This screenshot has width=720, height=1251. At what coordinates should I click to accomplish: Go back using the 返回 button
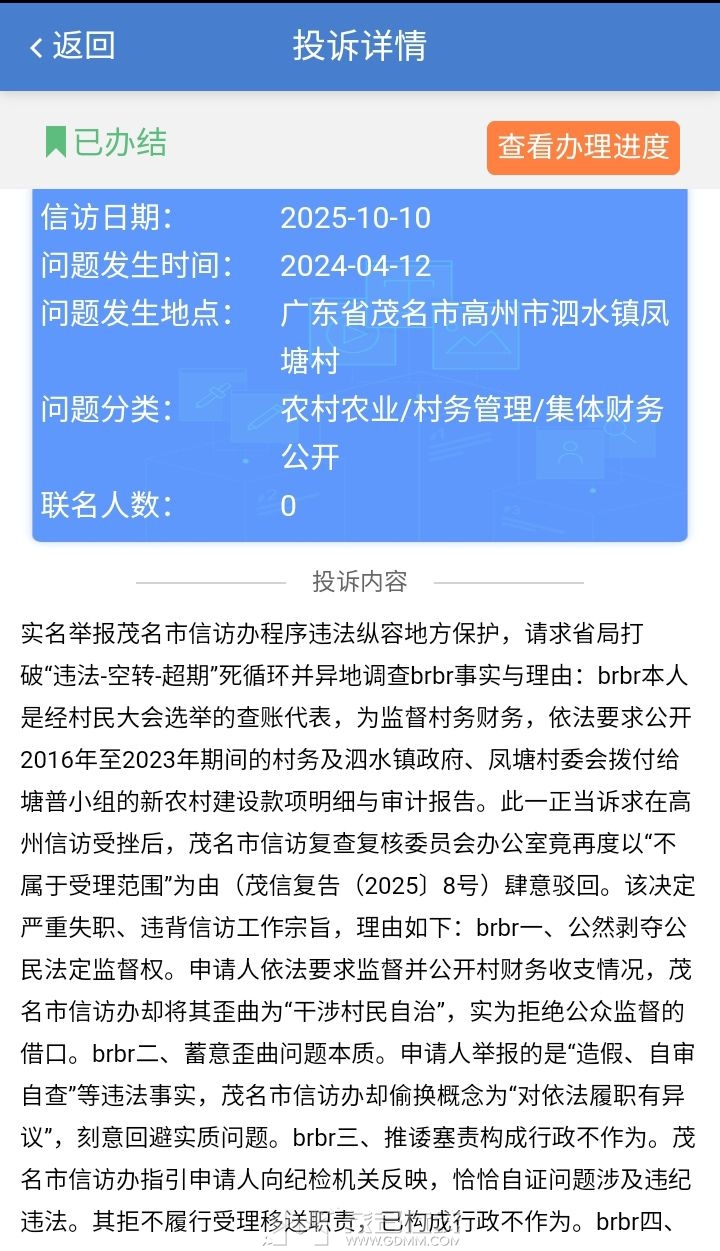(x=72, y=46)
